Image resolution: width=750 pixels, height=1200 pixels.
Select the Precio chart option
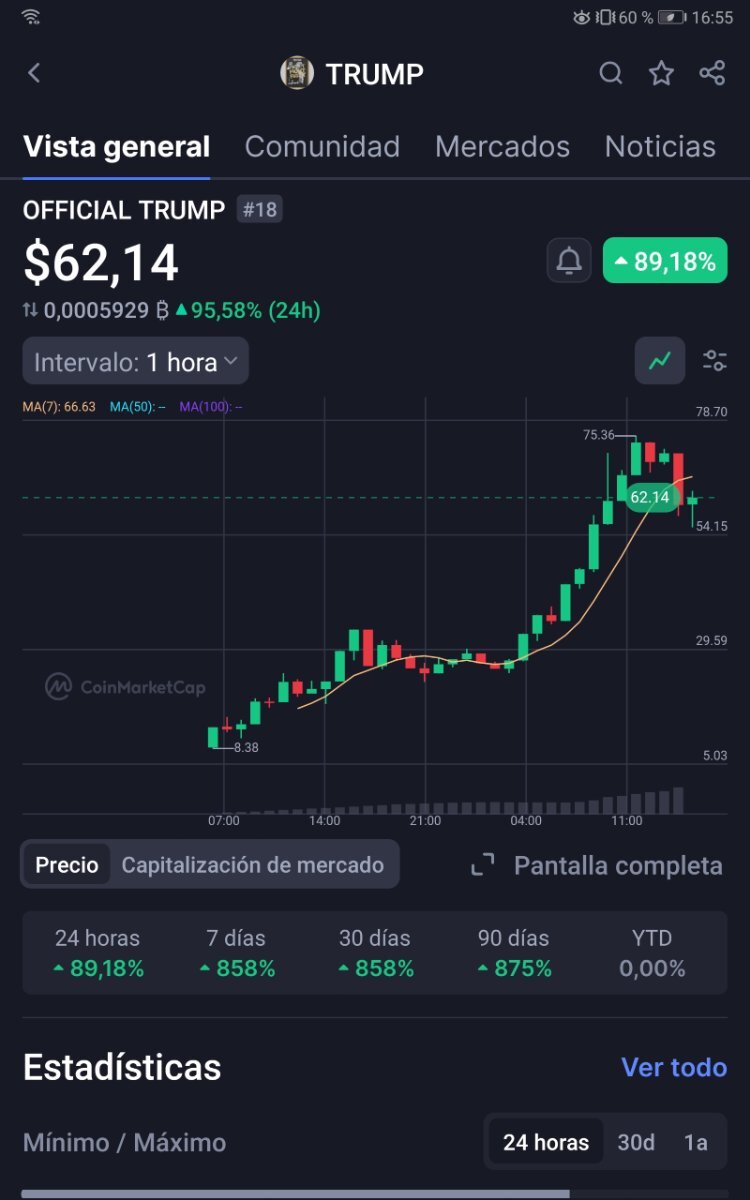tap(67, 865)
